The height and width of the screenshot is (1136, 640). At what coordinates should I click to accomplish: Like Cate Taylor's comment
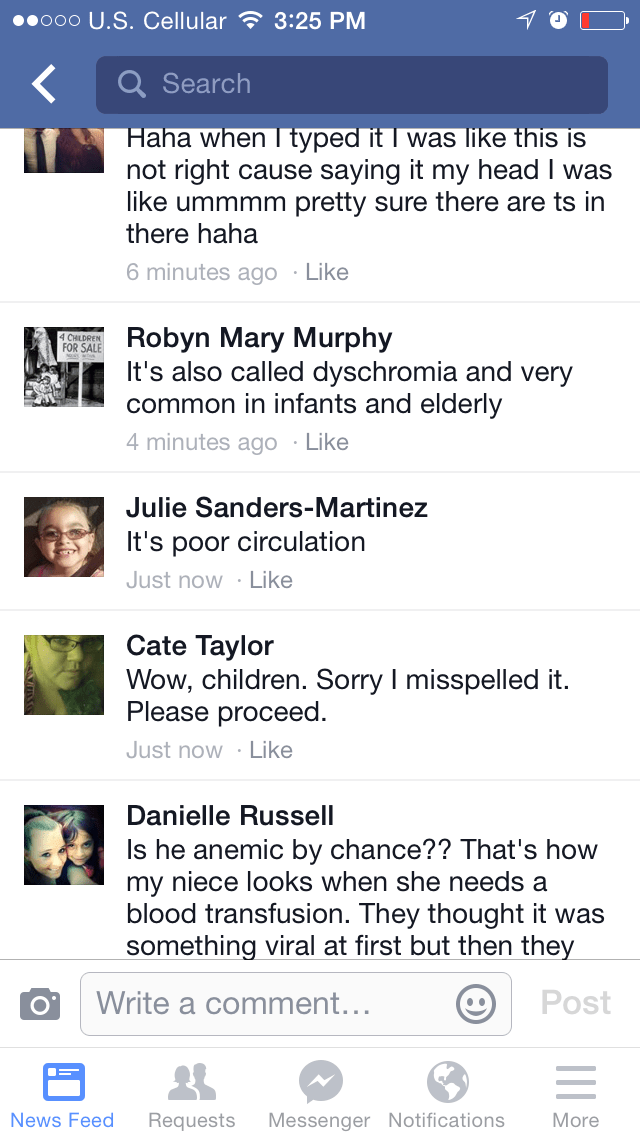(270, 750)
